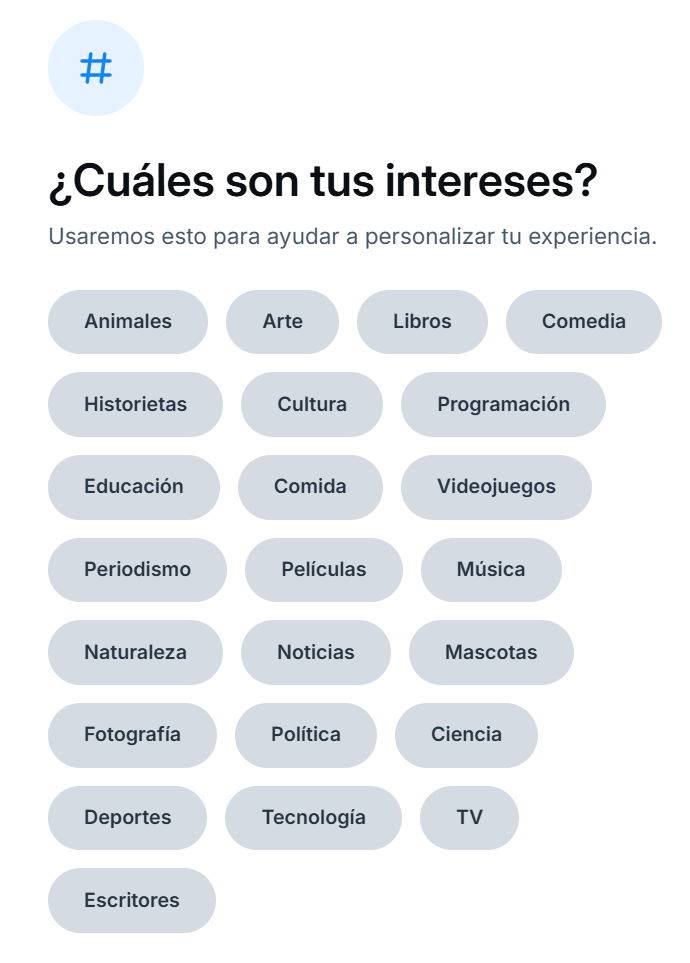Tap the Música chip

click(x=491, y=570)
